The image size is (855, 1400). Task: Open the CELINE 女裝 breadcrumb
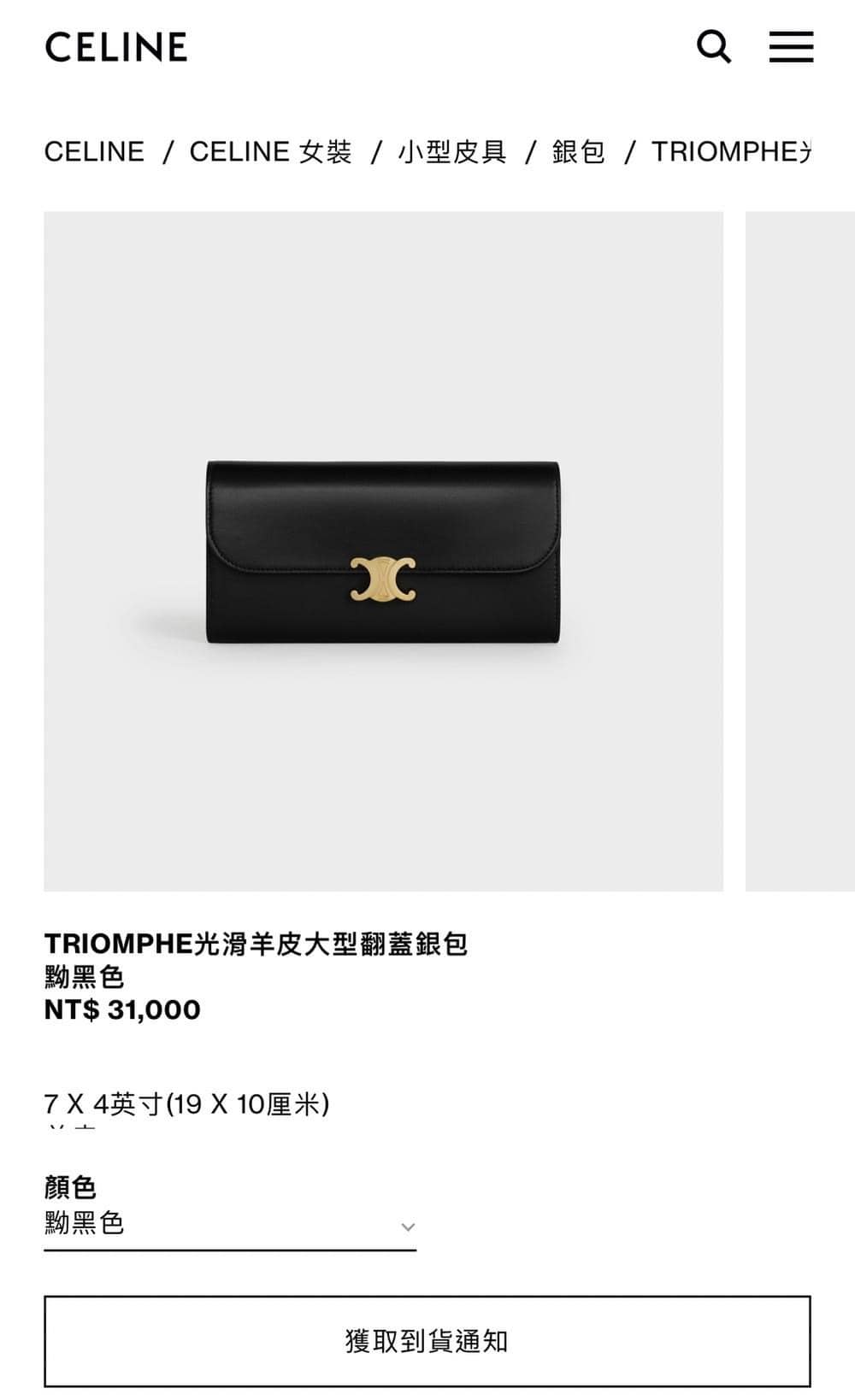pos(270,151)
